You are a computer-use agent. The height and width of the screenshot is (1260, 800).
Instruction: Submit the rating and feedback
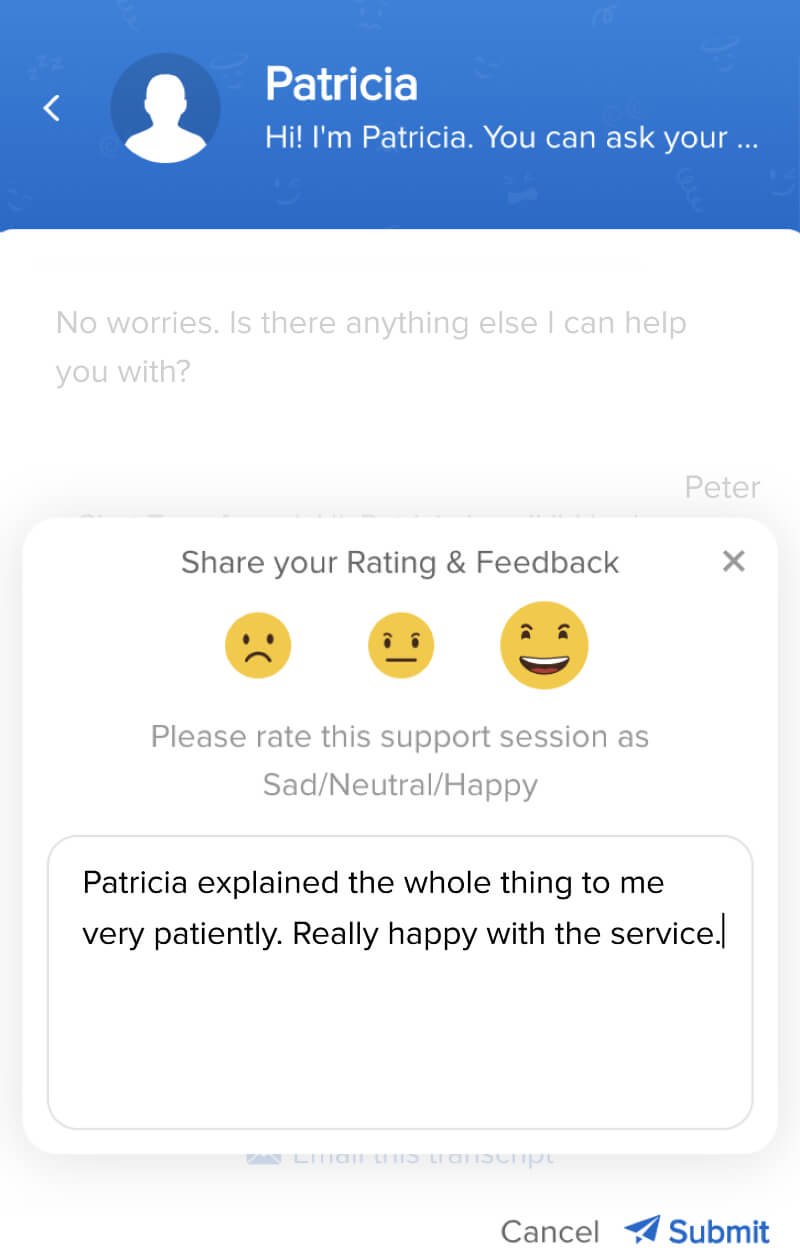698,1231
